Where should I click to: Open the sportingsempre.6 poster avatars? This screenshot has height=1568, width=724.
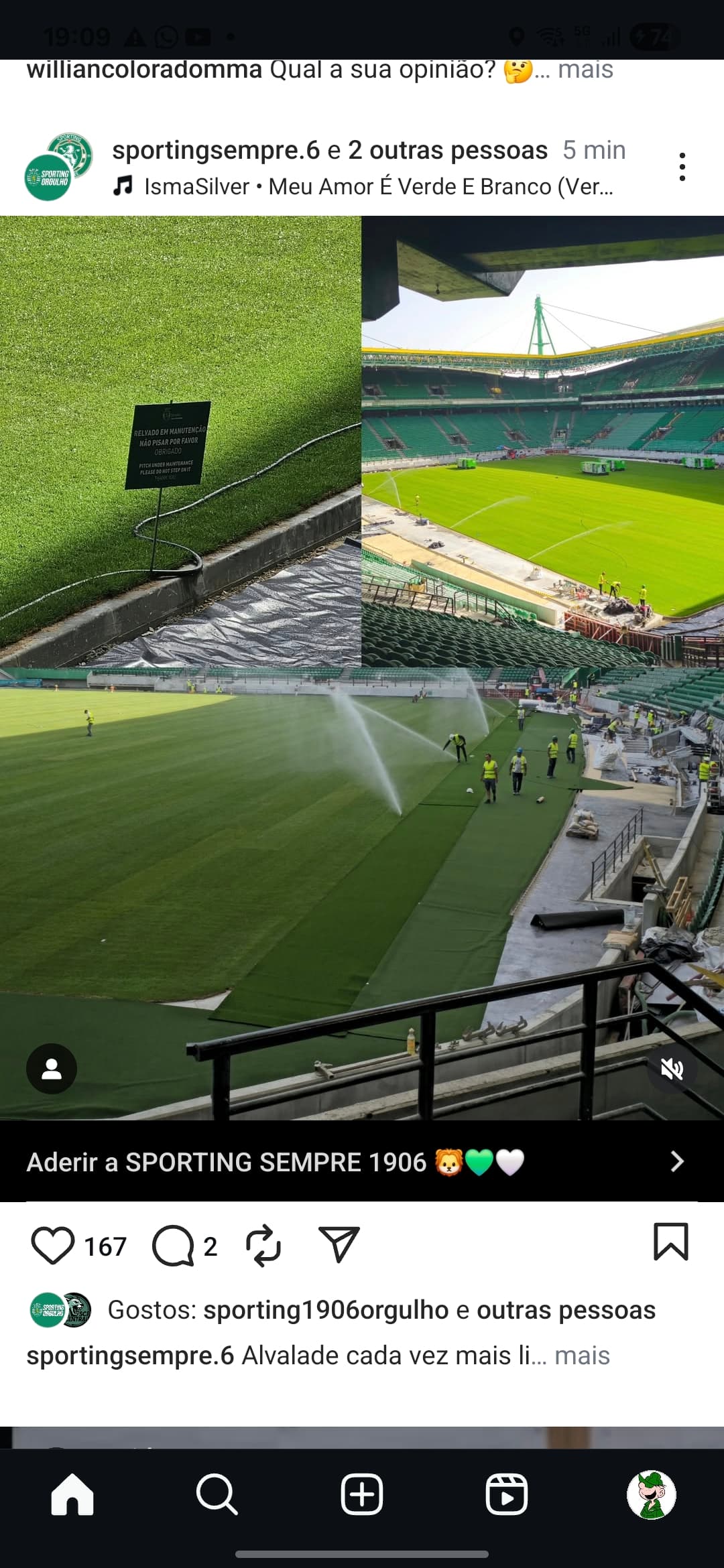point(58,167)
